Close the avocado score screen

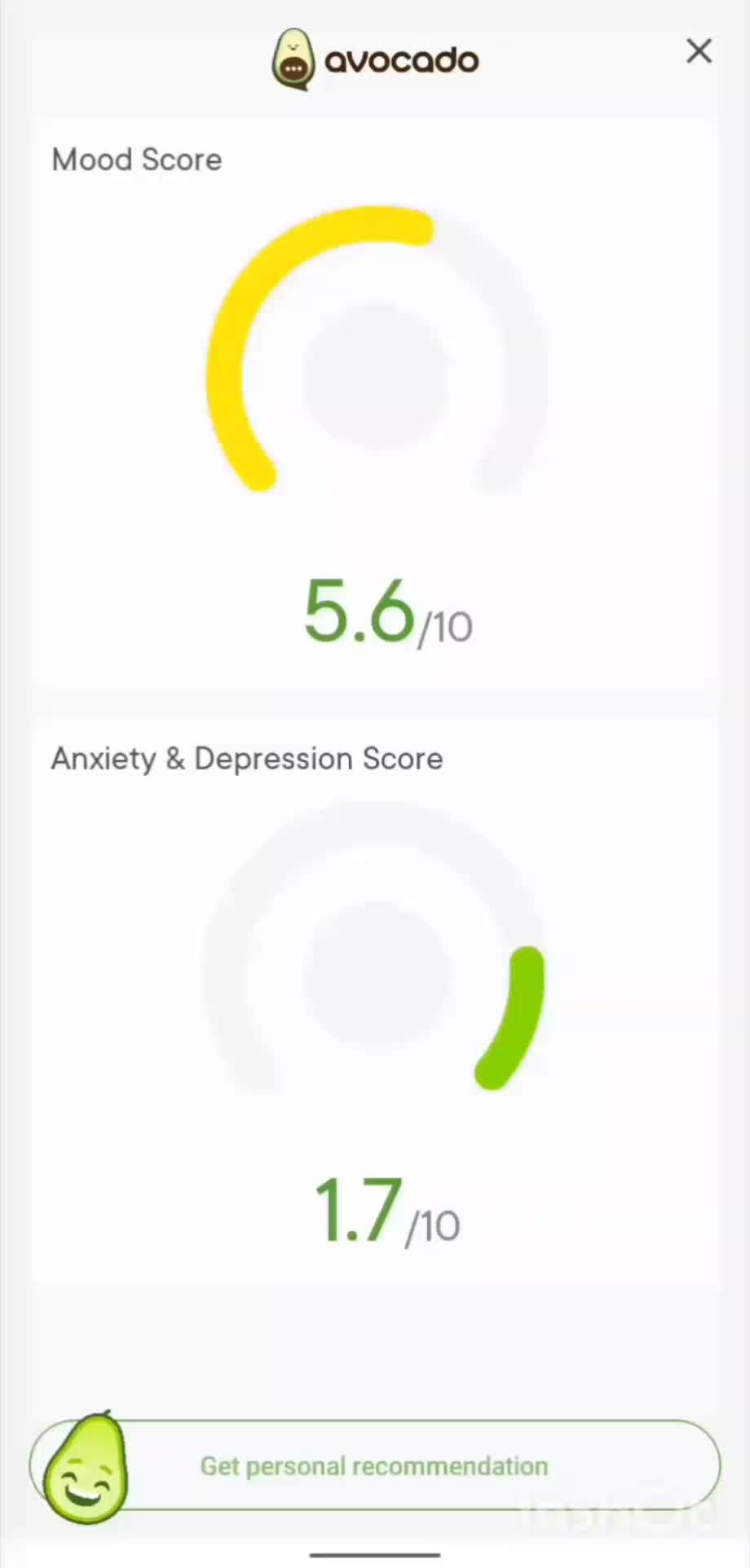pyautogui.click(x=699, y=51)
